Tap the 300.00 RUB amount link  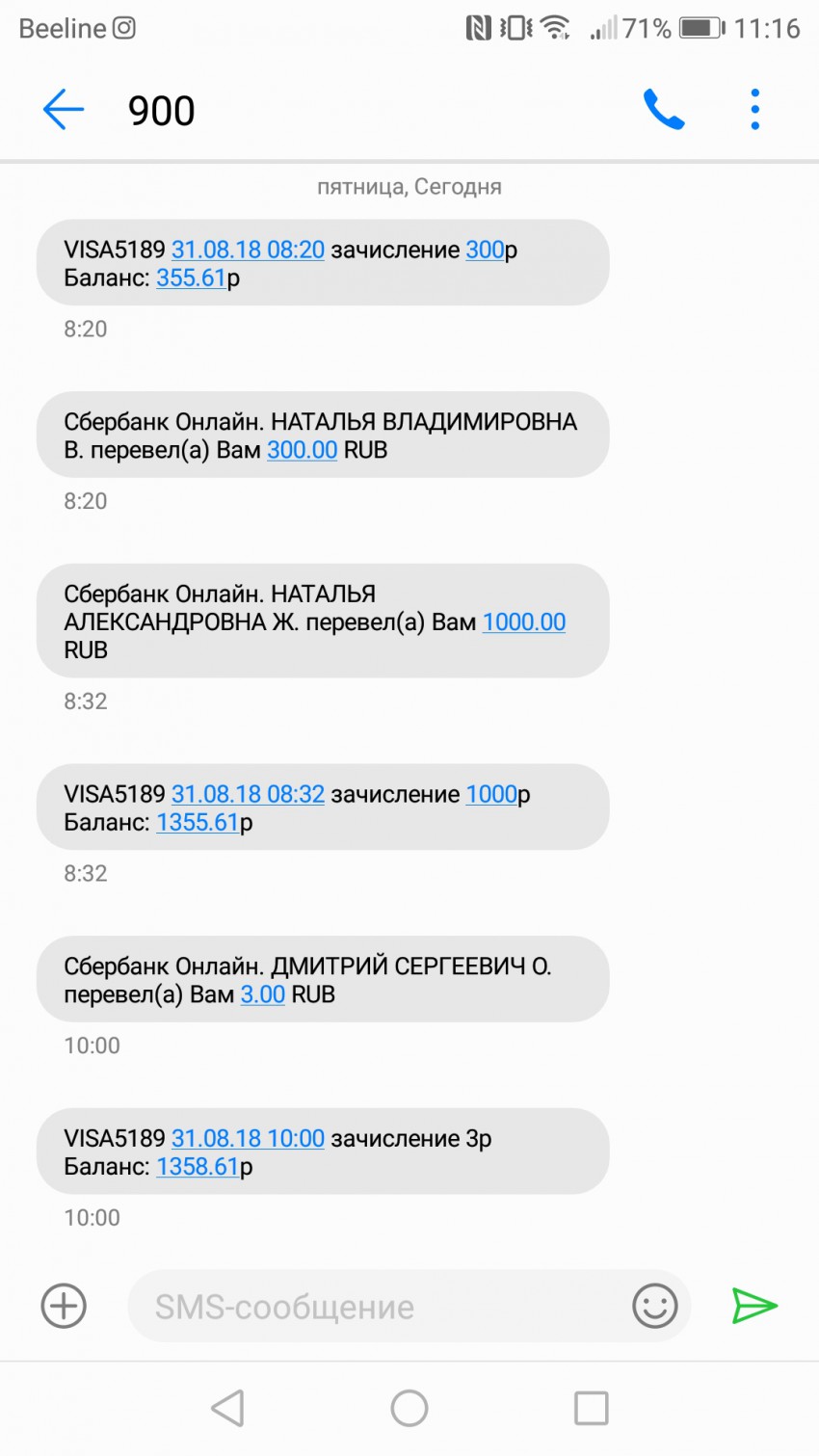click(302, 450)
